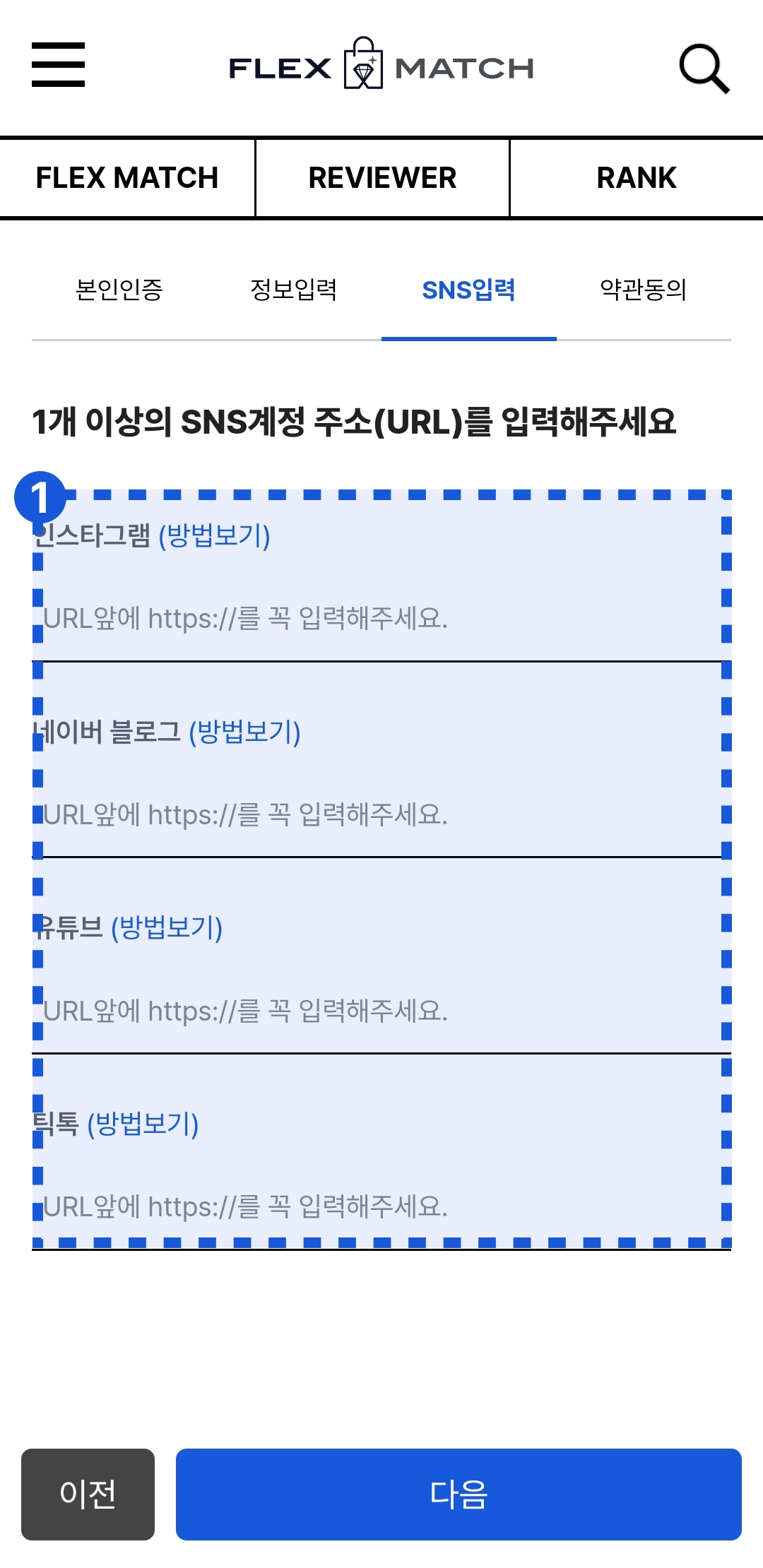The width and height of the screenshot is (763, 1568).
Task: Tap the 인스타그램 방법보기 link
Action: pos(214,535)
